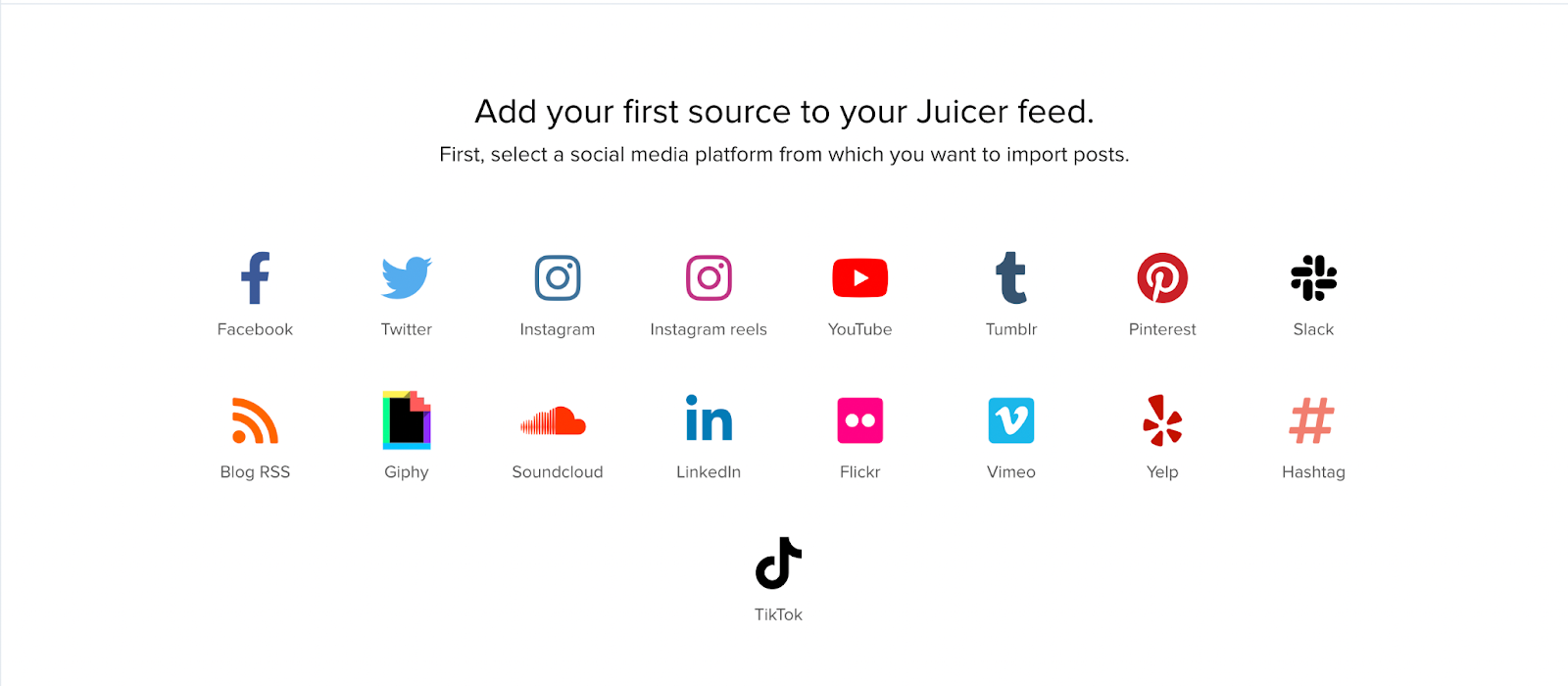
Task: Choose TikTok as your first source
Action: click(x=779, y=564)
